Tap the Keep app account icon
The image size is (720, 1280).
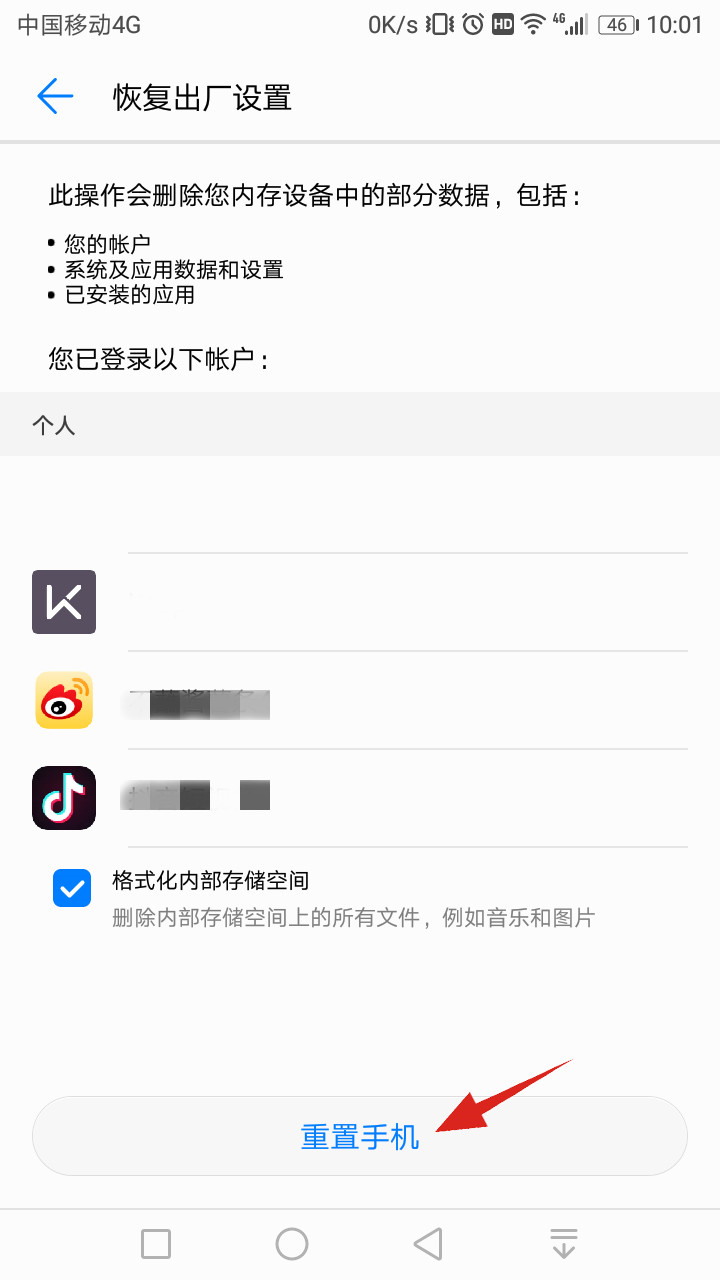coord(63,602)
